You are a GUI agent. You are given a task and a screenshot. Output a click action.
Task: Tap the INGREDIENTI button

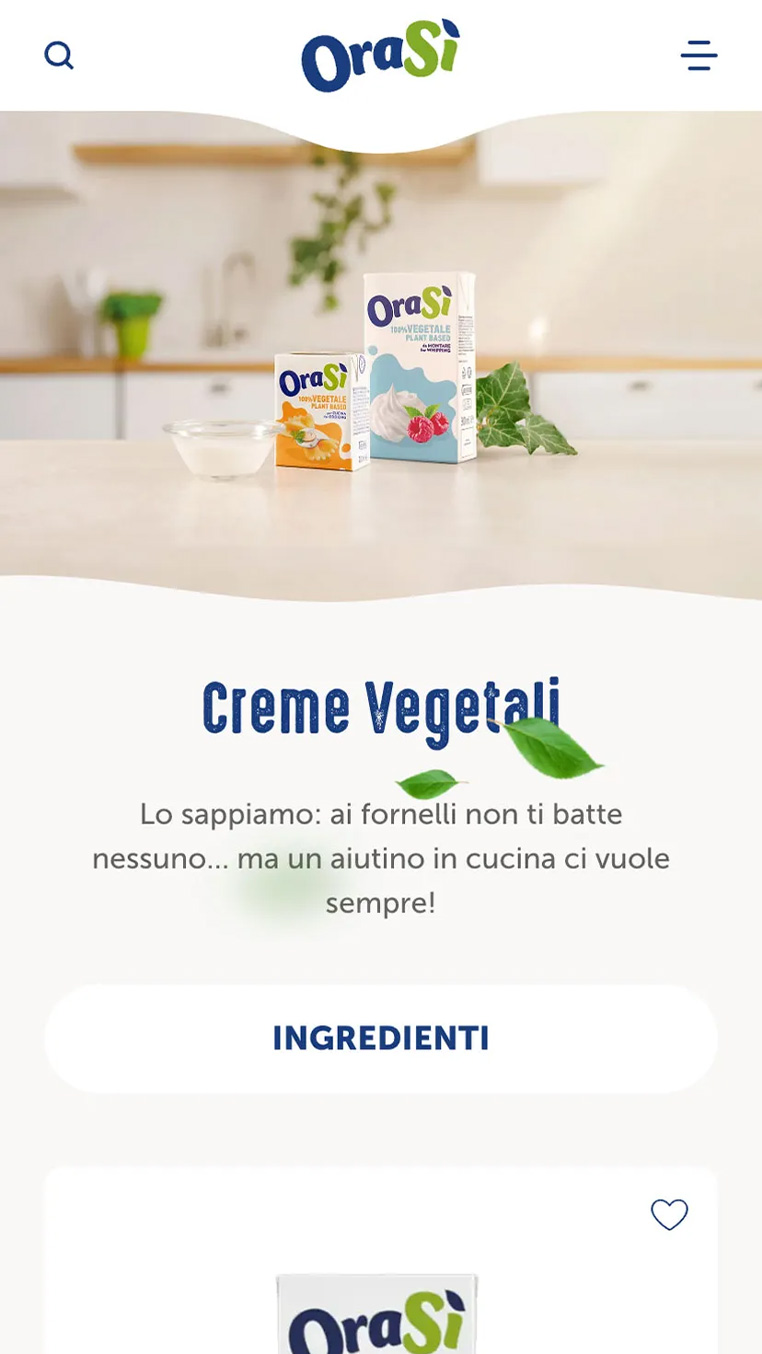coord(381,1039)
